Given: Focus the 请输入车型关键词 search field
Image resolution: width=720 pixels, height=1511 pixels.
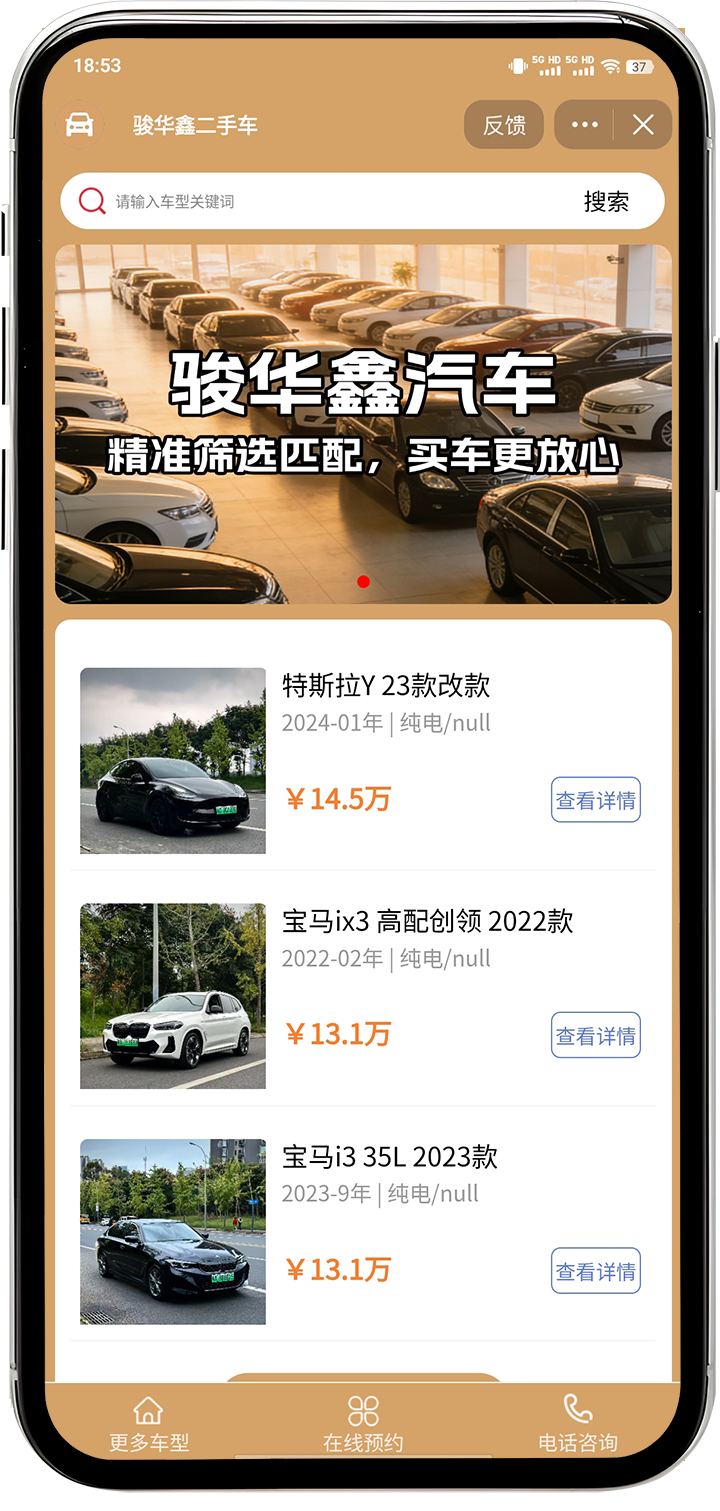Looking at the screenshot, I should 330,202.
